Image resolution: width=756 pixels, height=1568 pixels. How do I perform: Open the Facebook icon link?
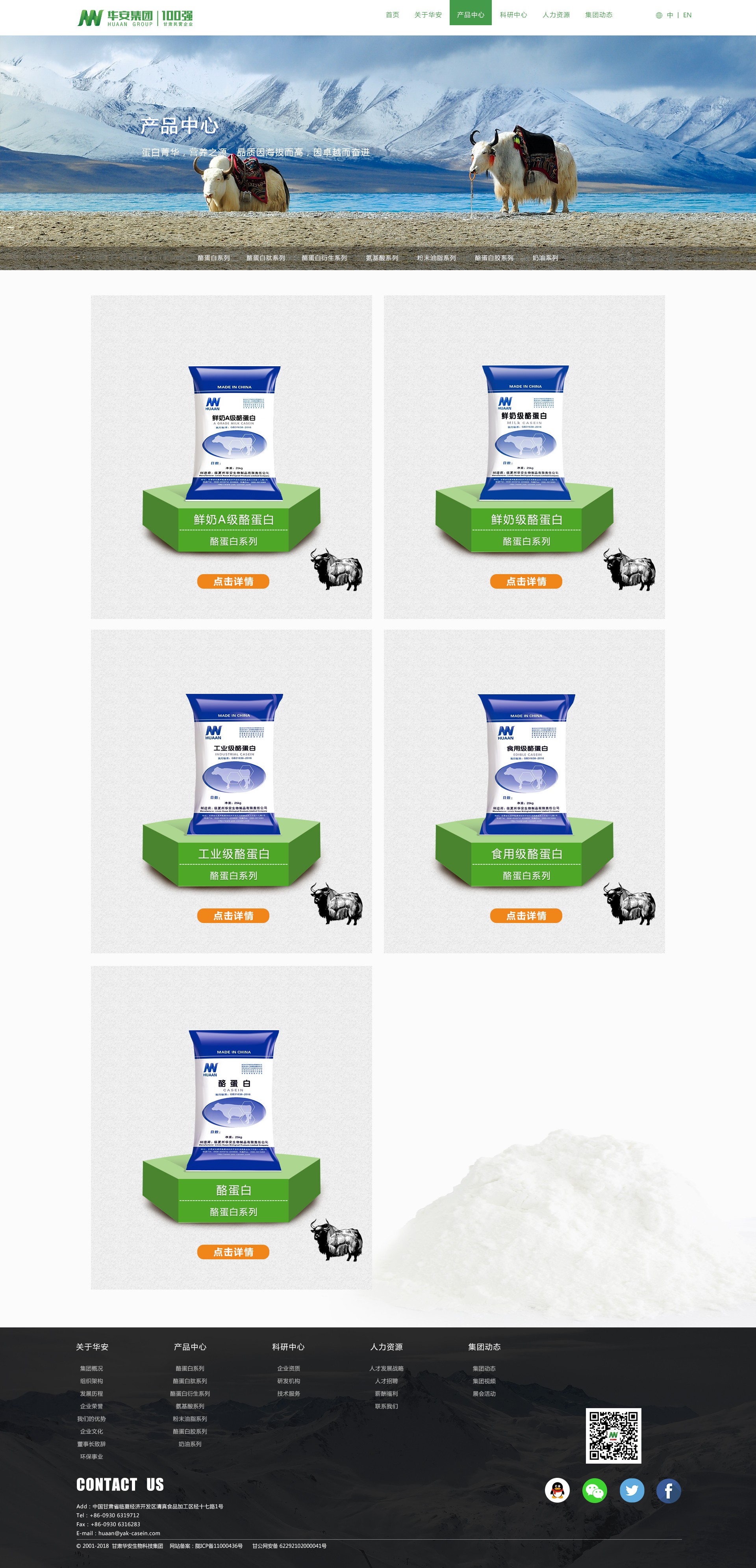(x=668, y=1491)
